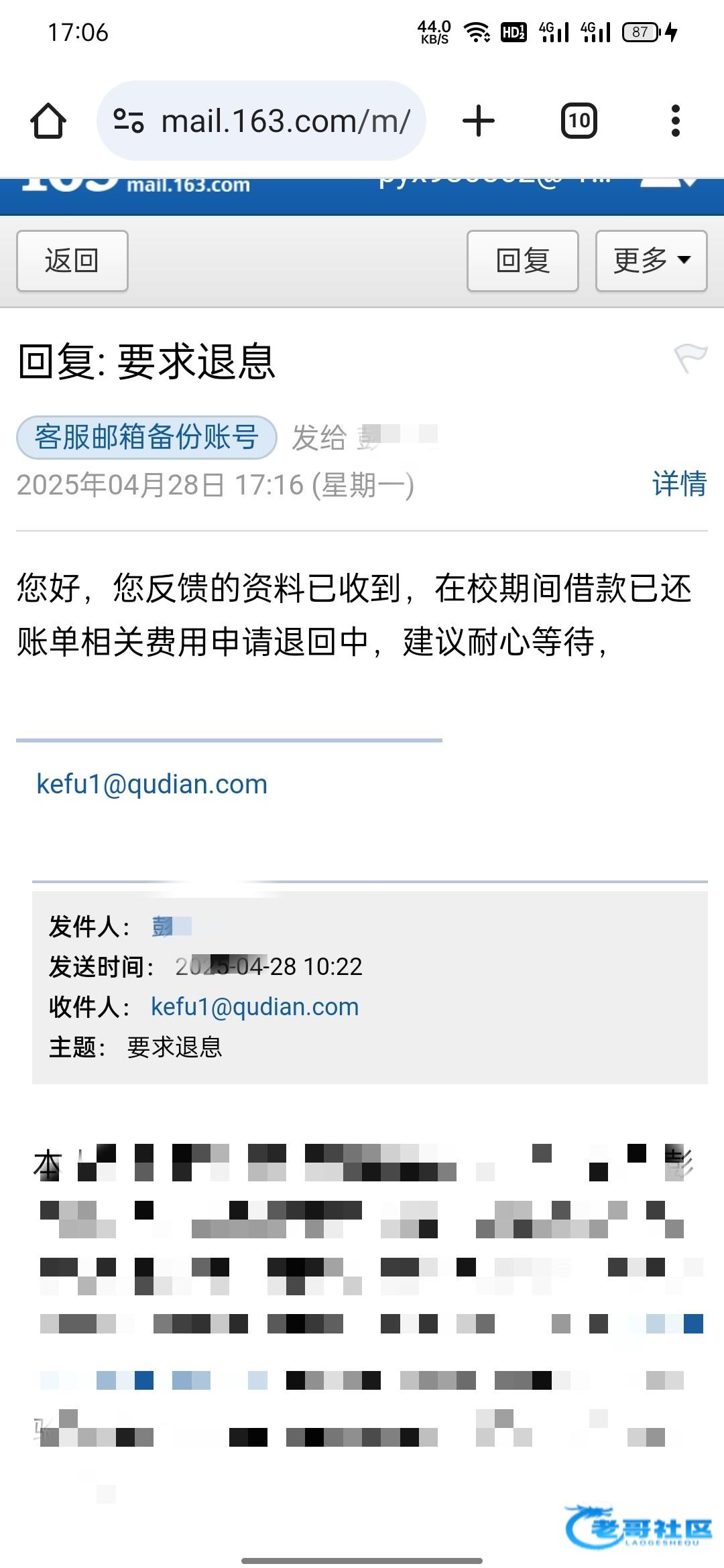Tap 返回 to return to the mailbox
724x1568 pixels.
click(x=72, y=261)
